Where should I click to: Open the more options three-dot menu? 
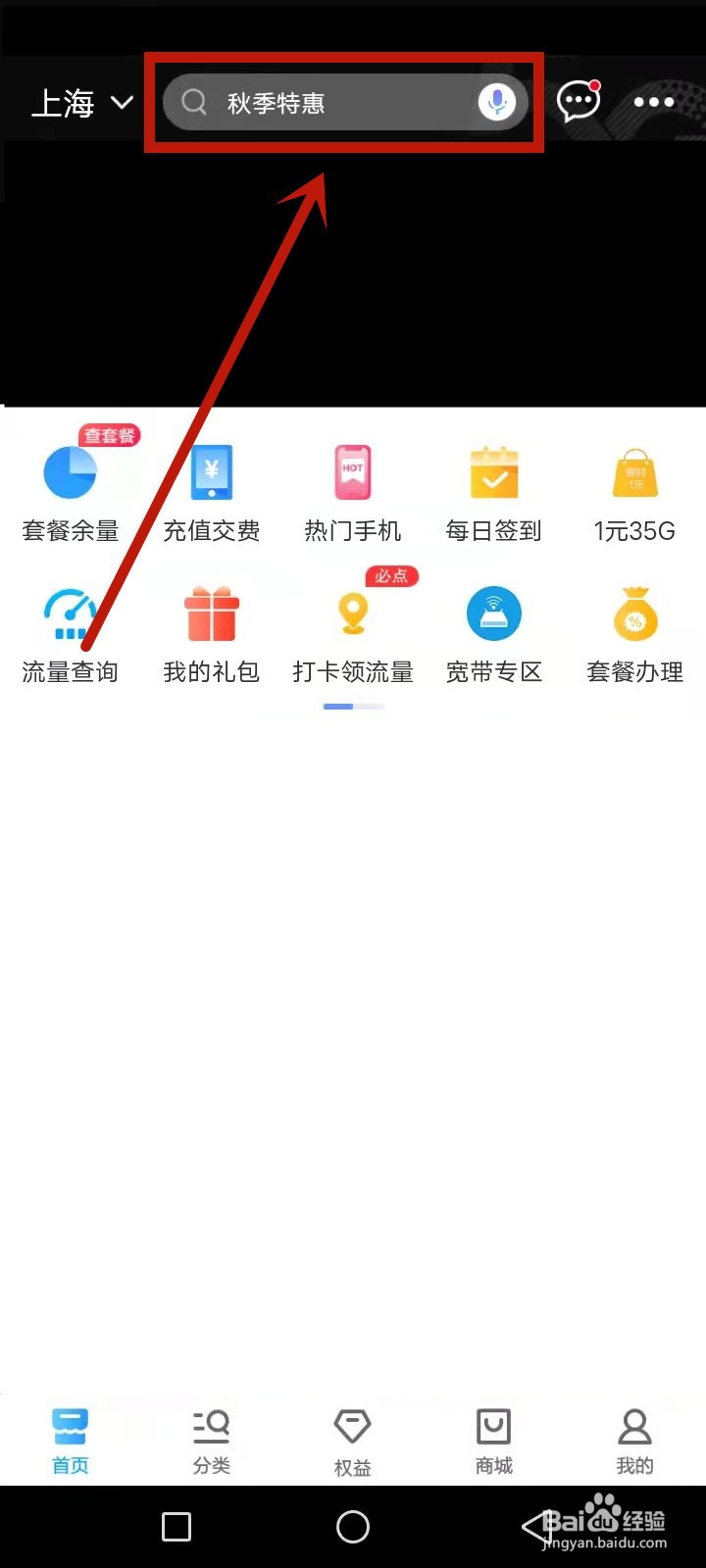653,101
